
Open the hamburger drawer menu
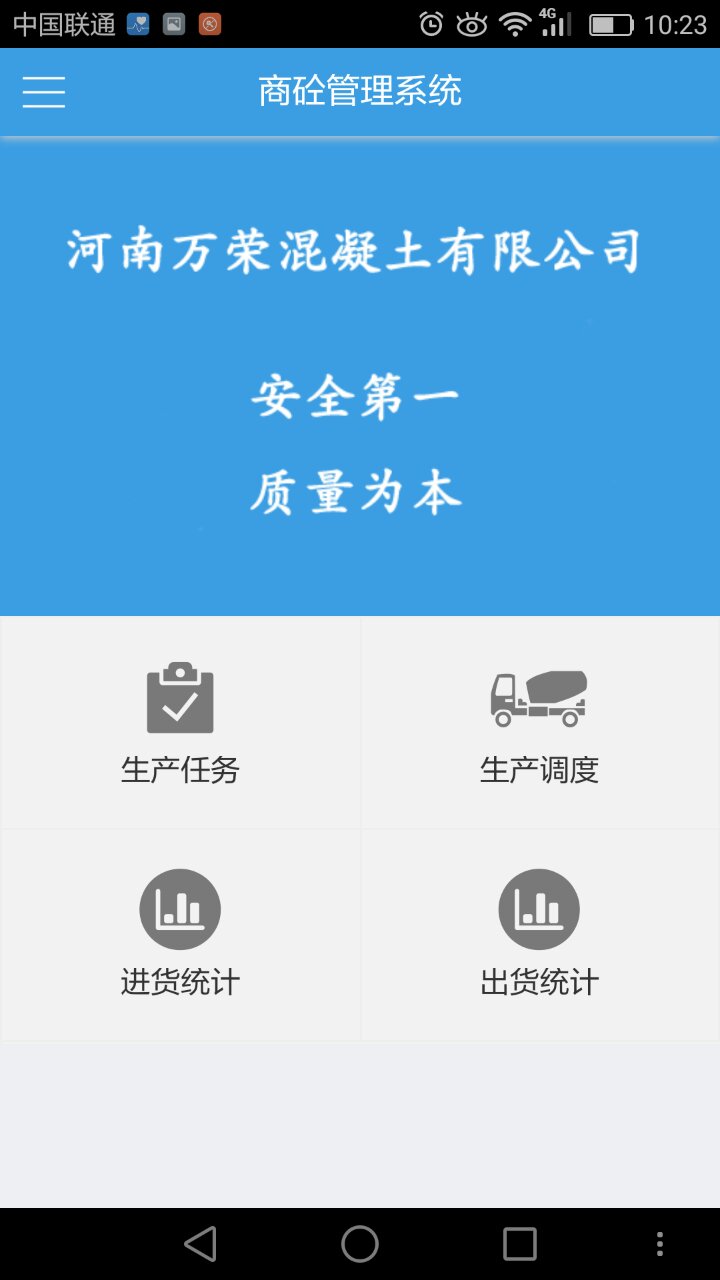pos(44,92)
